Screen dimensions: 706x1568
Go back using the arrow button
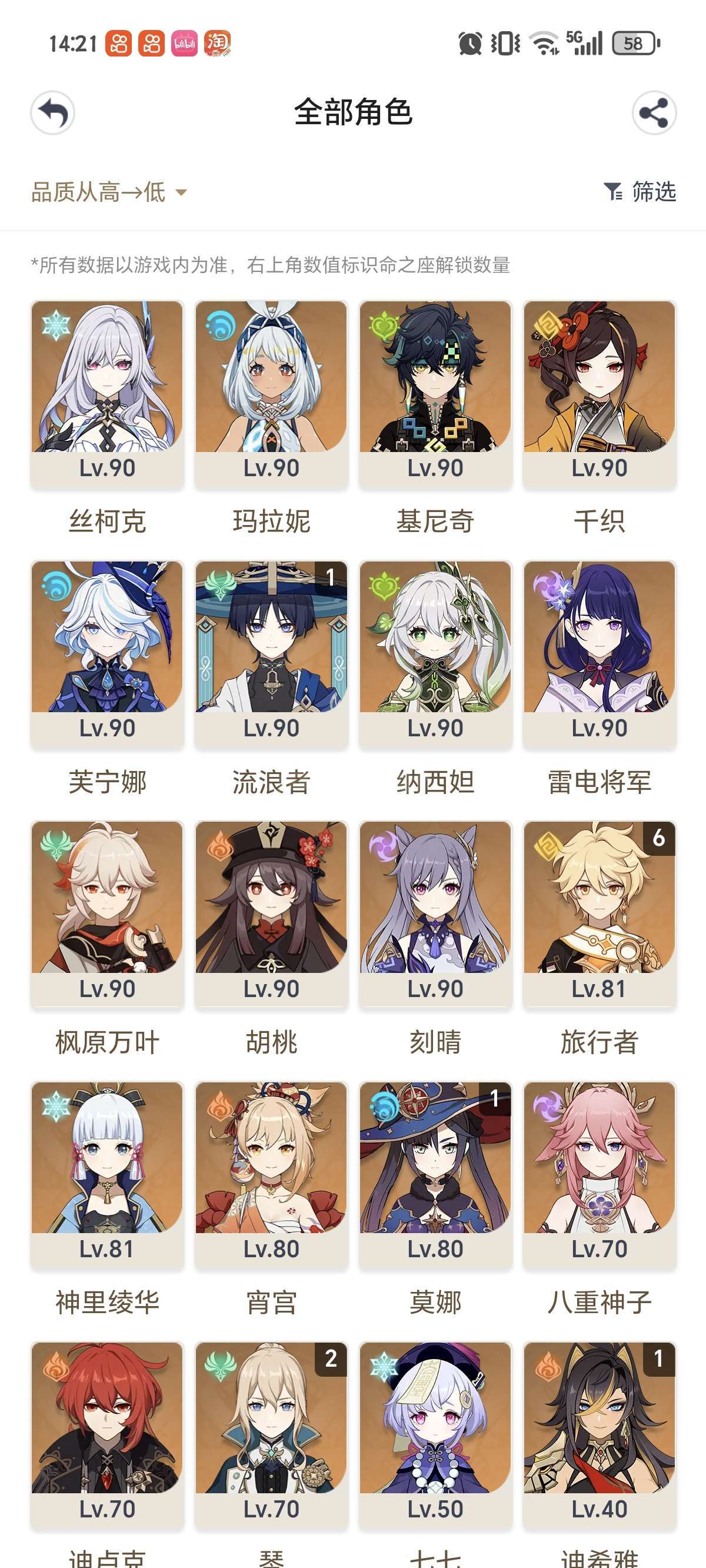52,112
